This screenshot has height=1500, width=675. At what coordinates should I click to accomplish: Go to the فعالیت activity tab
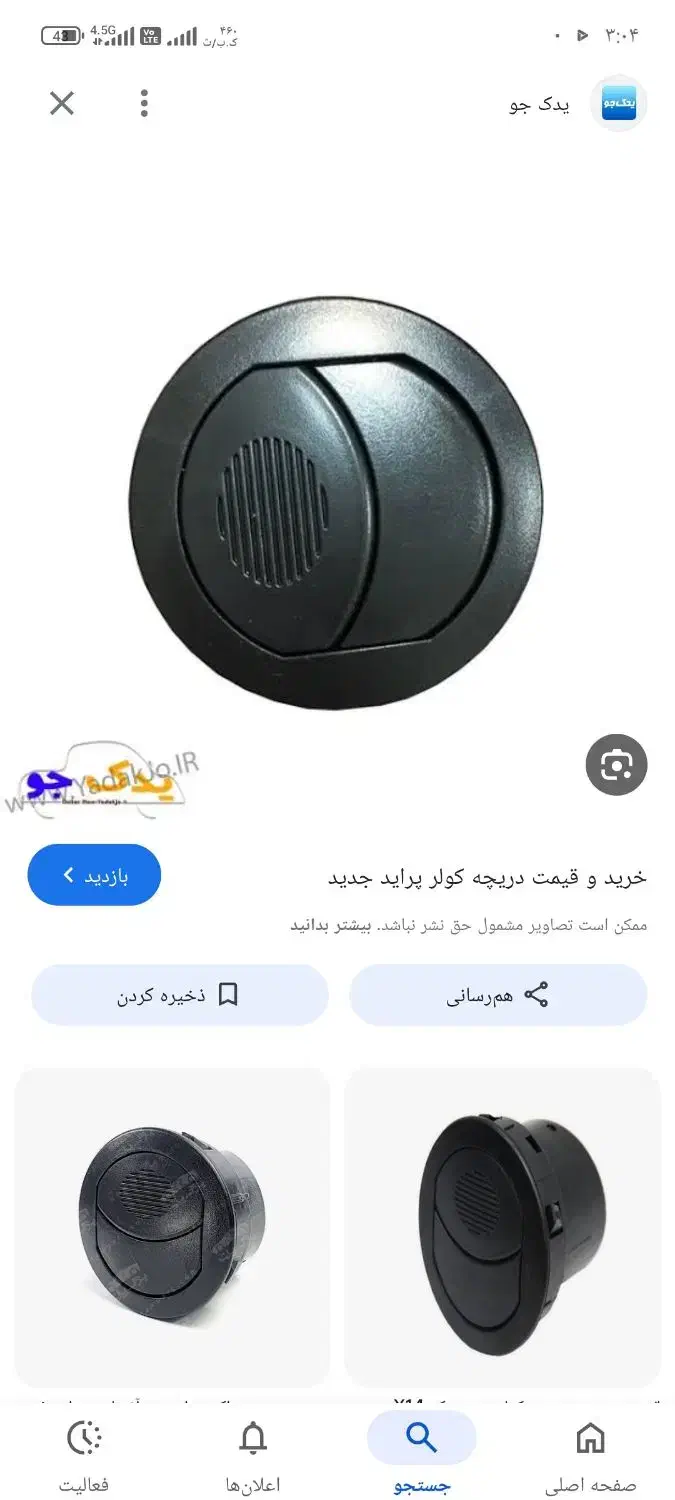(x=84, y=1453)
